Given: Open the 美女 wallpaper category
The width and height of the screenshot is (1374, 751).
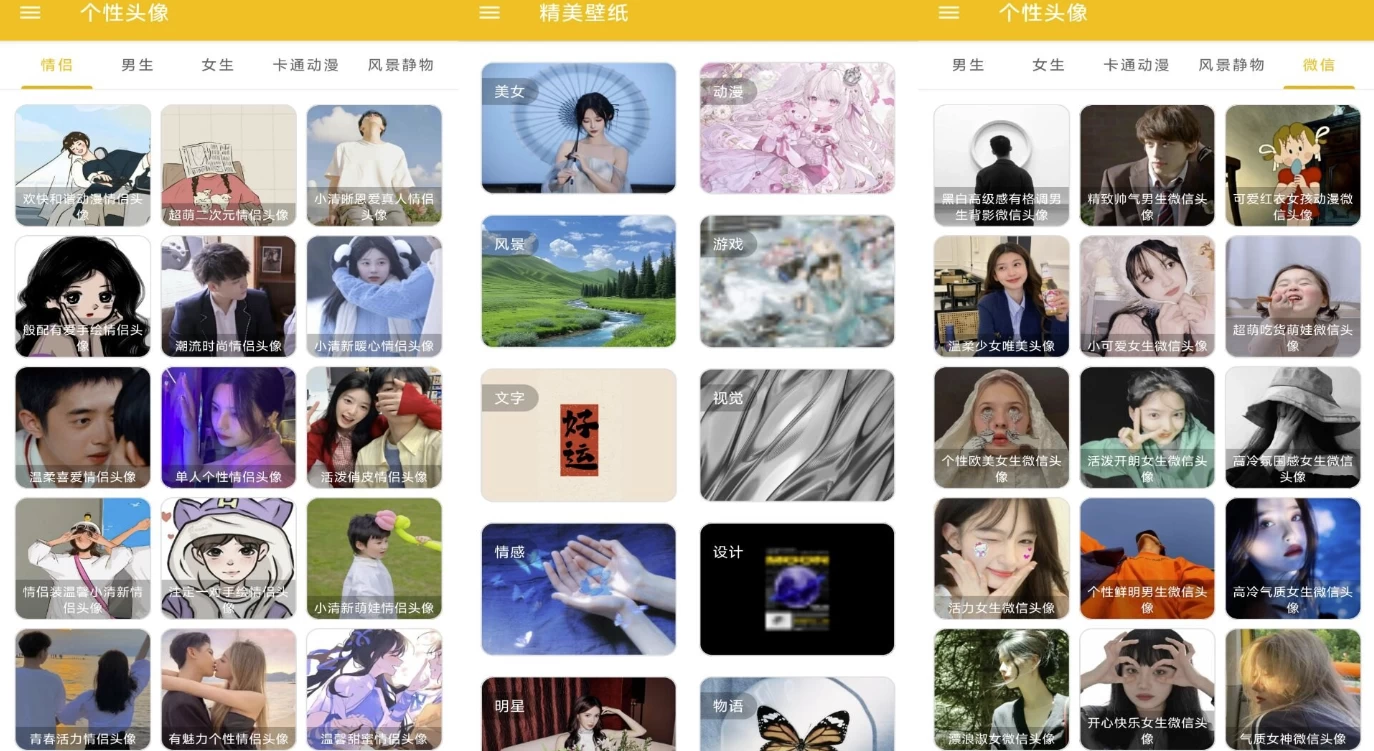Looking at the screenshot, I should (578, 128).
